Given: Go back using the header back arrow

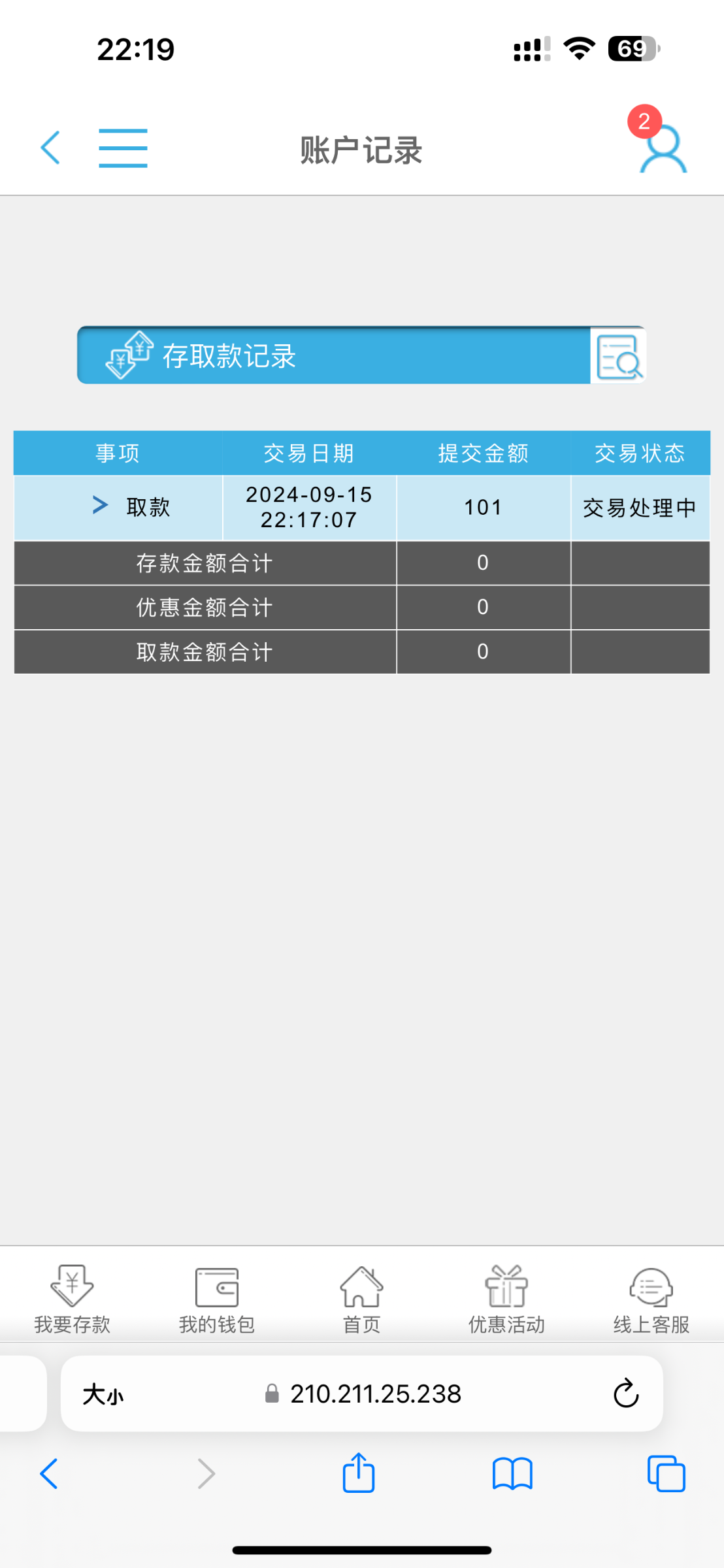Looking at the screenshot, I should 50,148.
